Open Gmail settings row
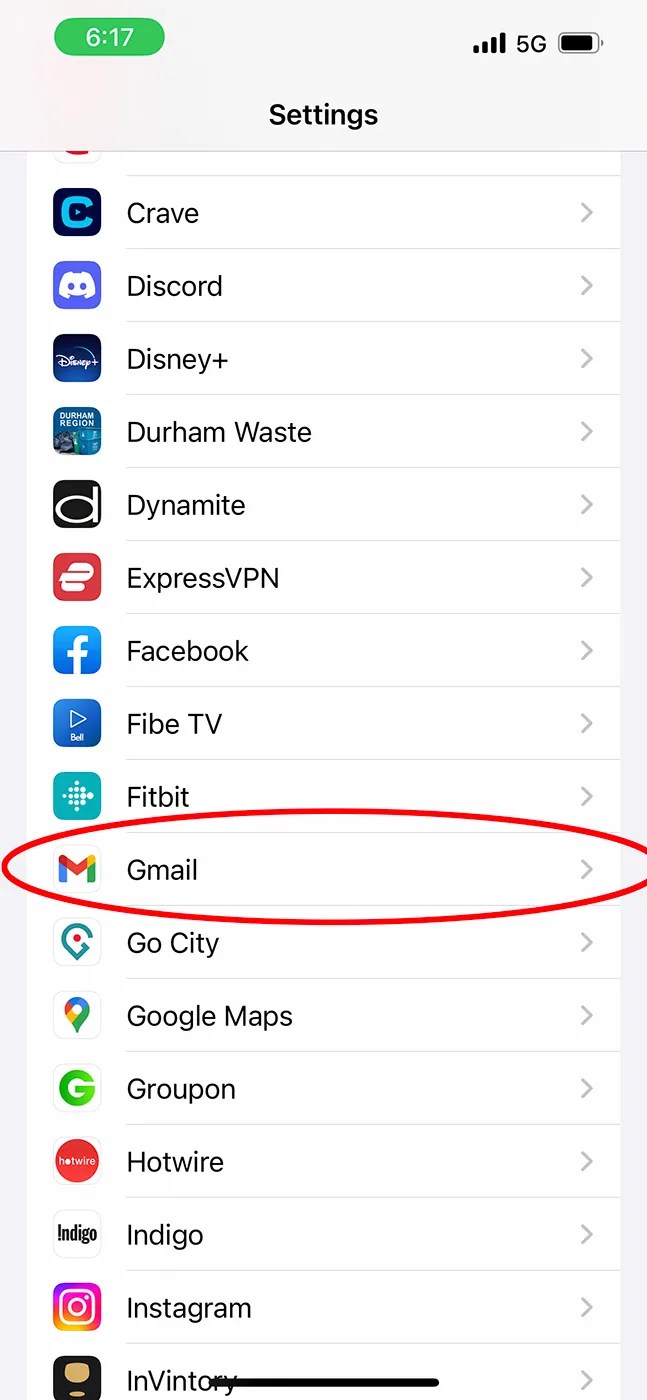 pyautogui.click(x=323, y=870)
